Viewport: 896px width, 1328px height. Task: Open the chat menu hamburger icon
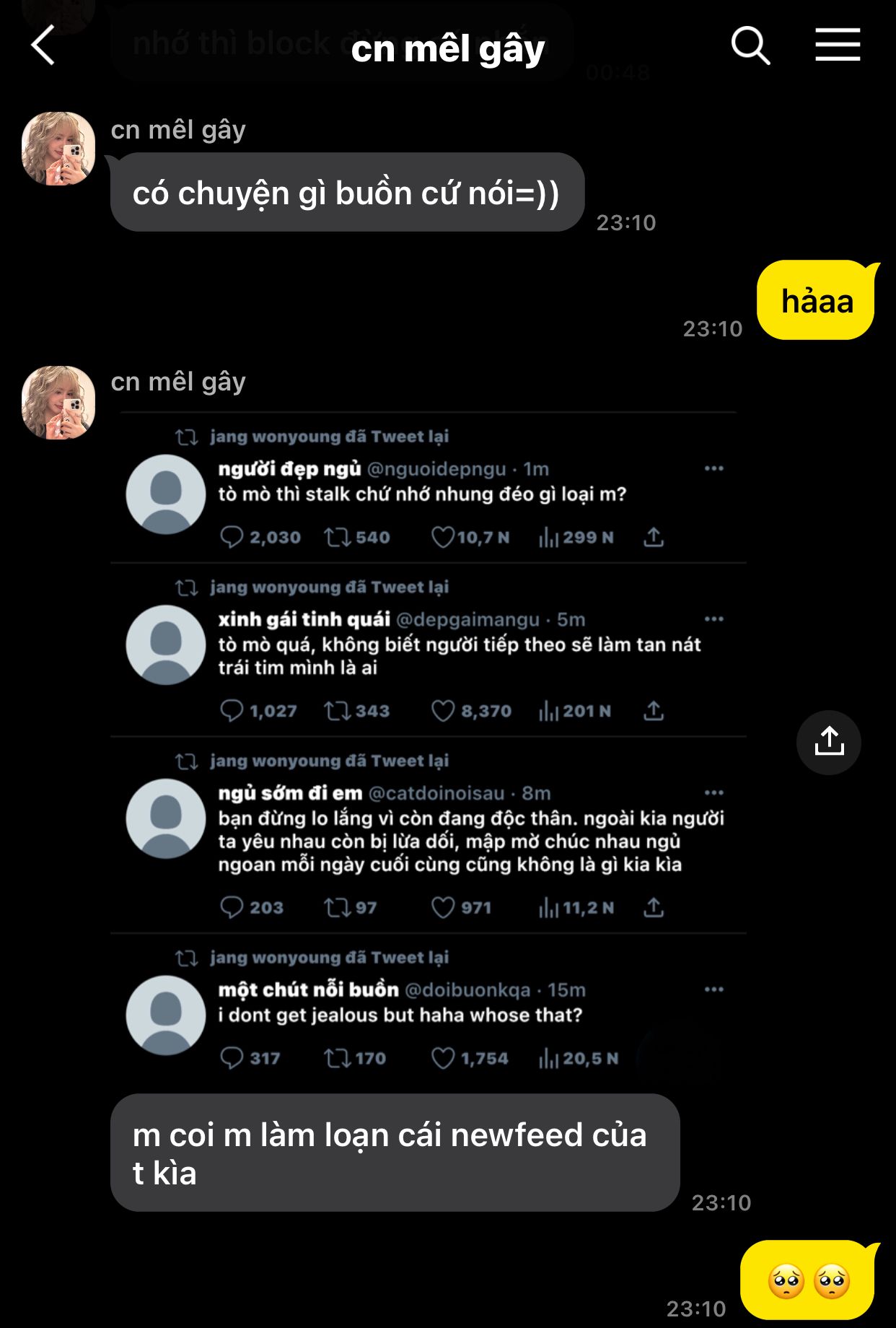coord(838,45)
